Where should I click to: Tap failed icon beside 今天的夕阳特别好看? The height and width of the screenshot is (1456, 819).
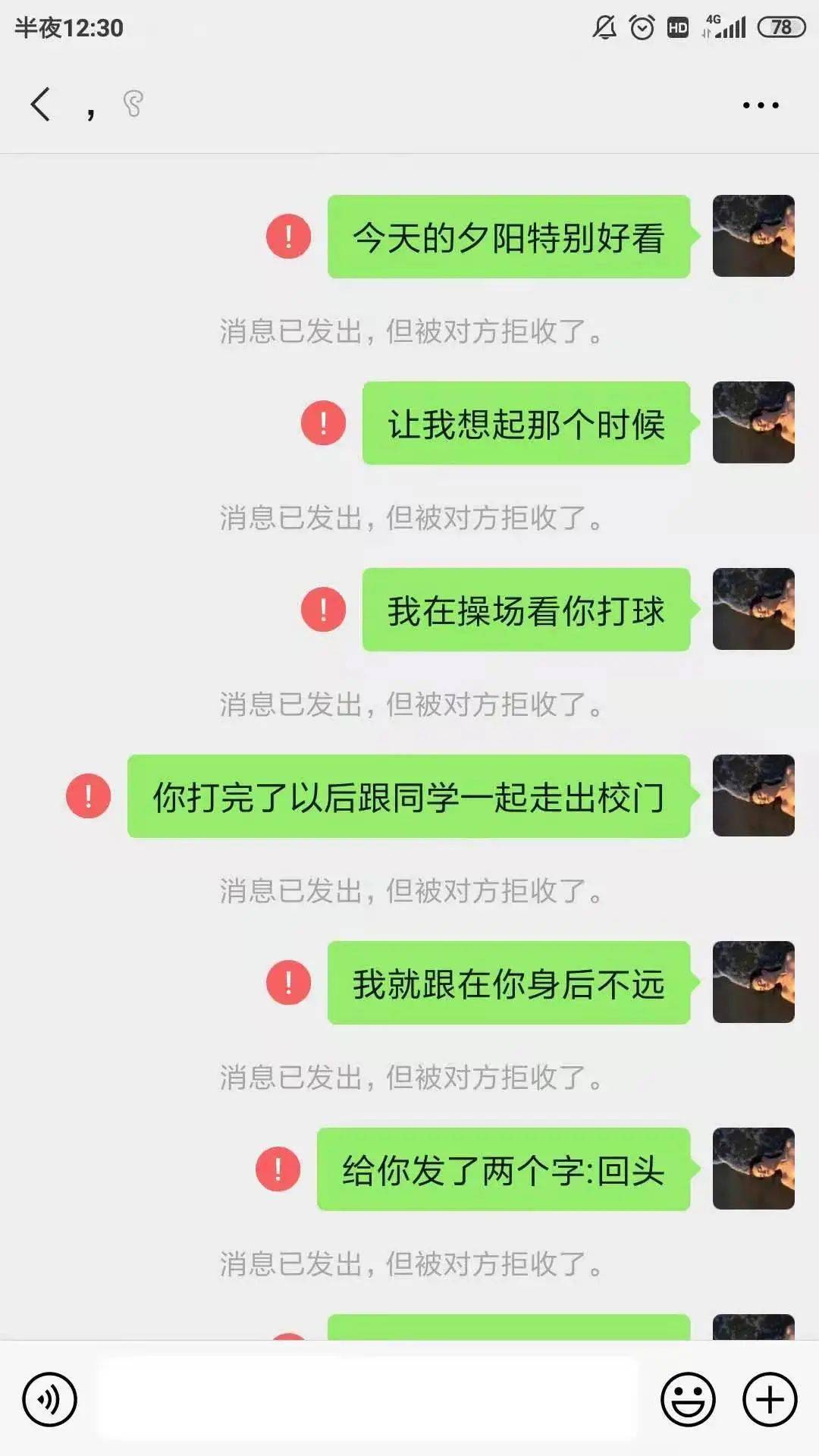(x=288, y=236)
